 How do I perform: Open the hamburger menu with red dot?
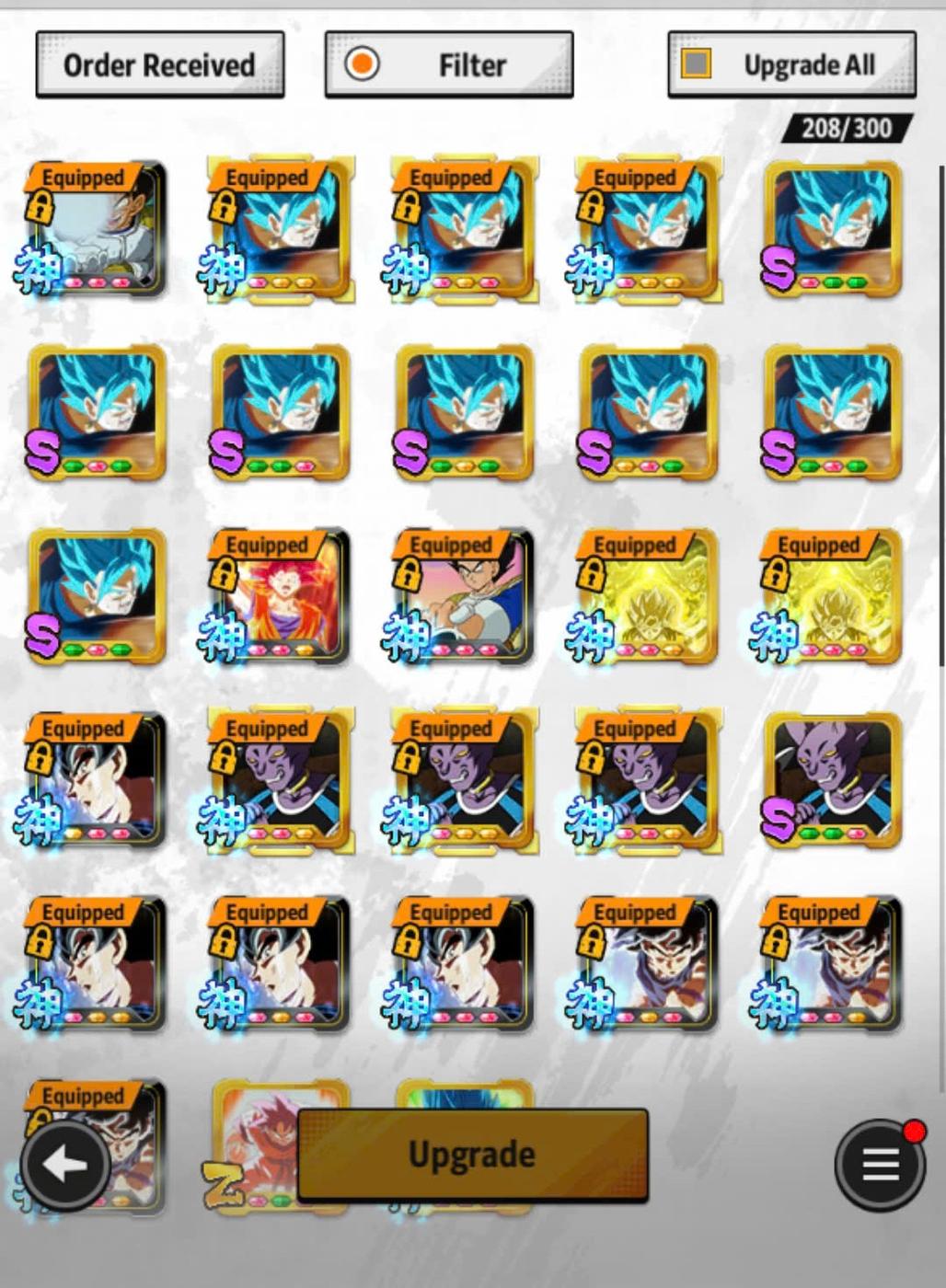[x=880, y=1165]
